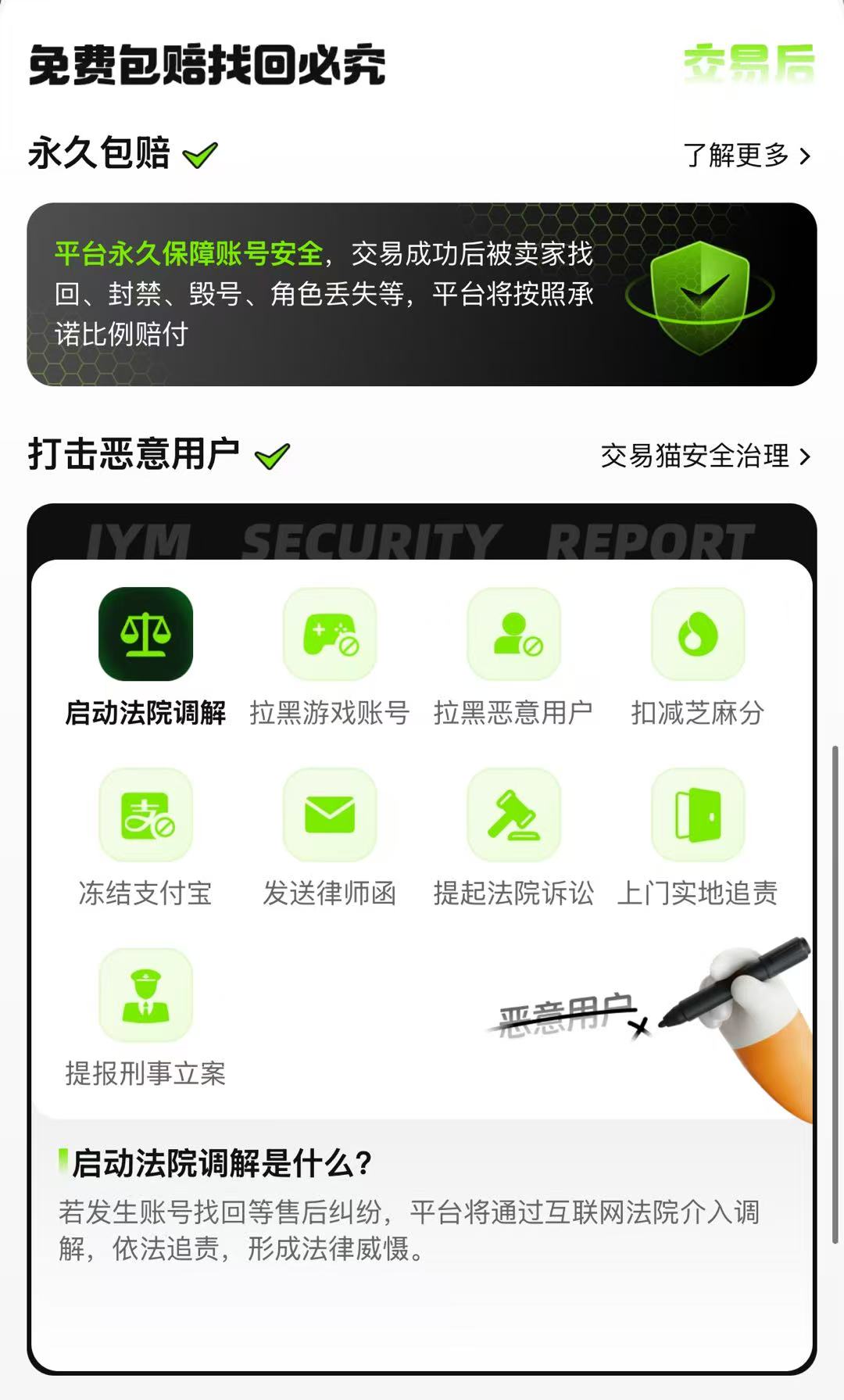Show details for 冻结支付宝
This screenshot has width=844, height=1400.
[145, 837]
